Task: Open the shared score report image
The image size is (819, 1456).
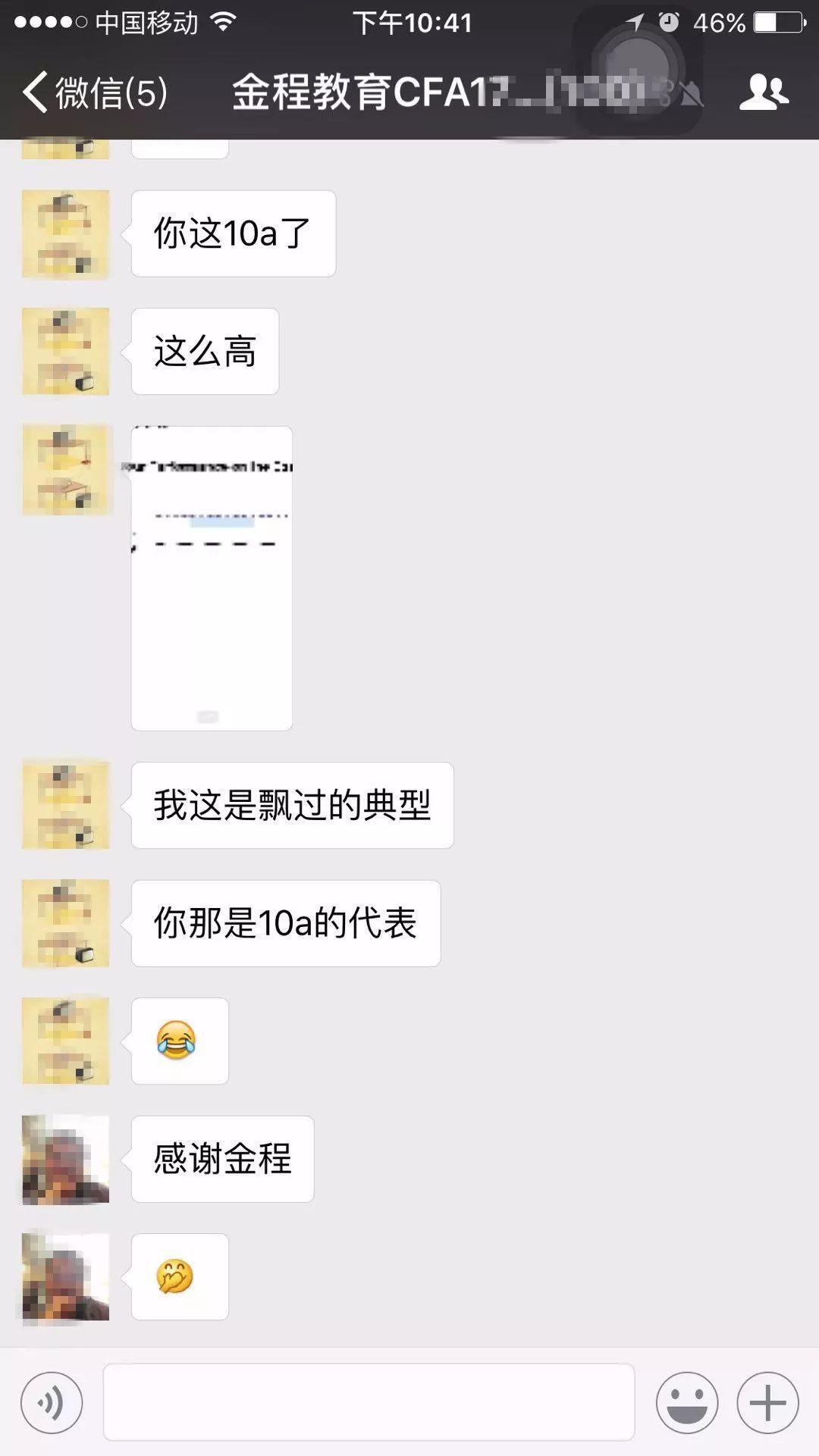Action: (x=212, y=578)
